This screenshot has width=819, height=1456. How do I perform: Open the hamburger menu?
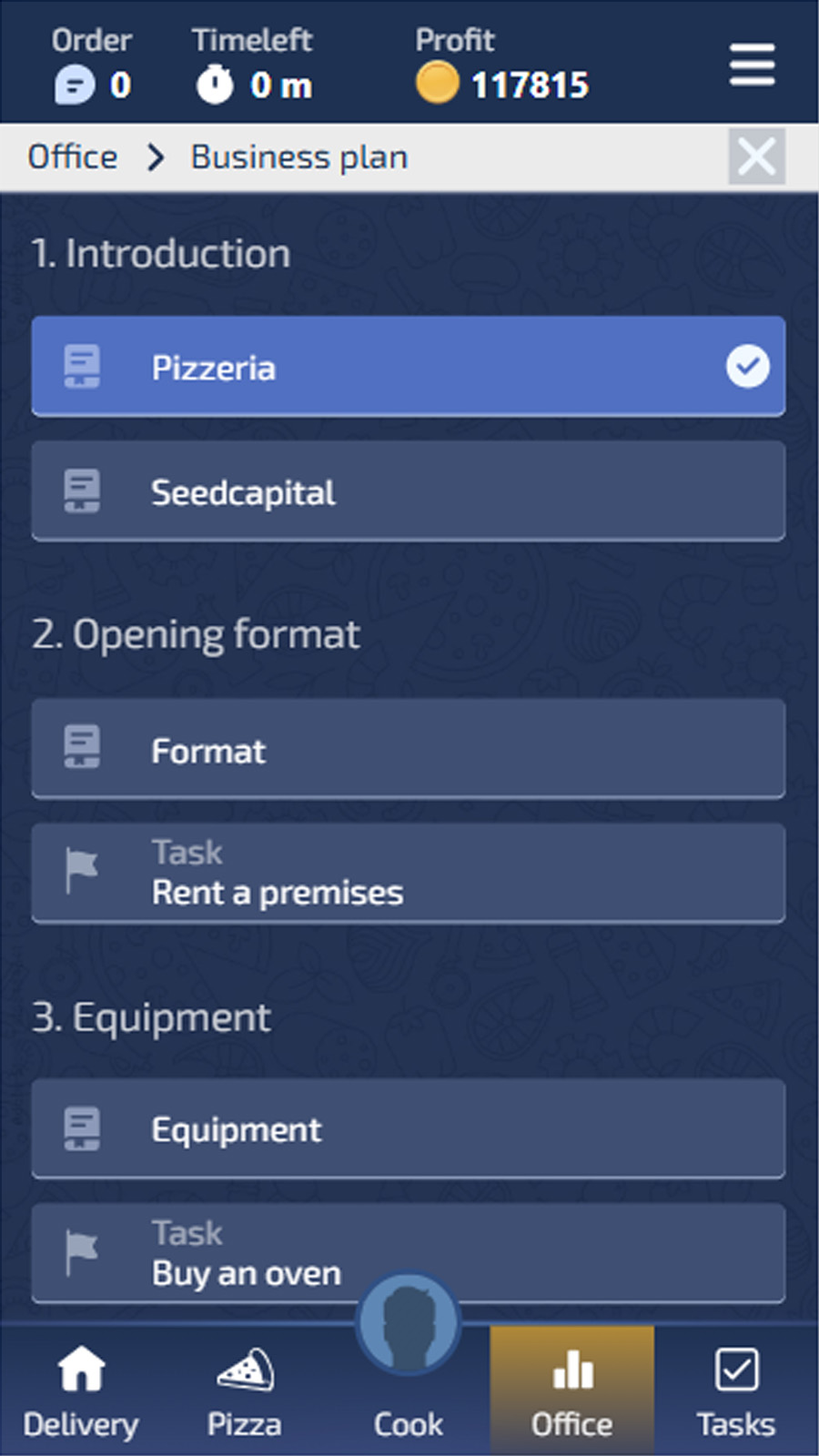coord(752,66)
